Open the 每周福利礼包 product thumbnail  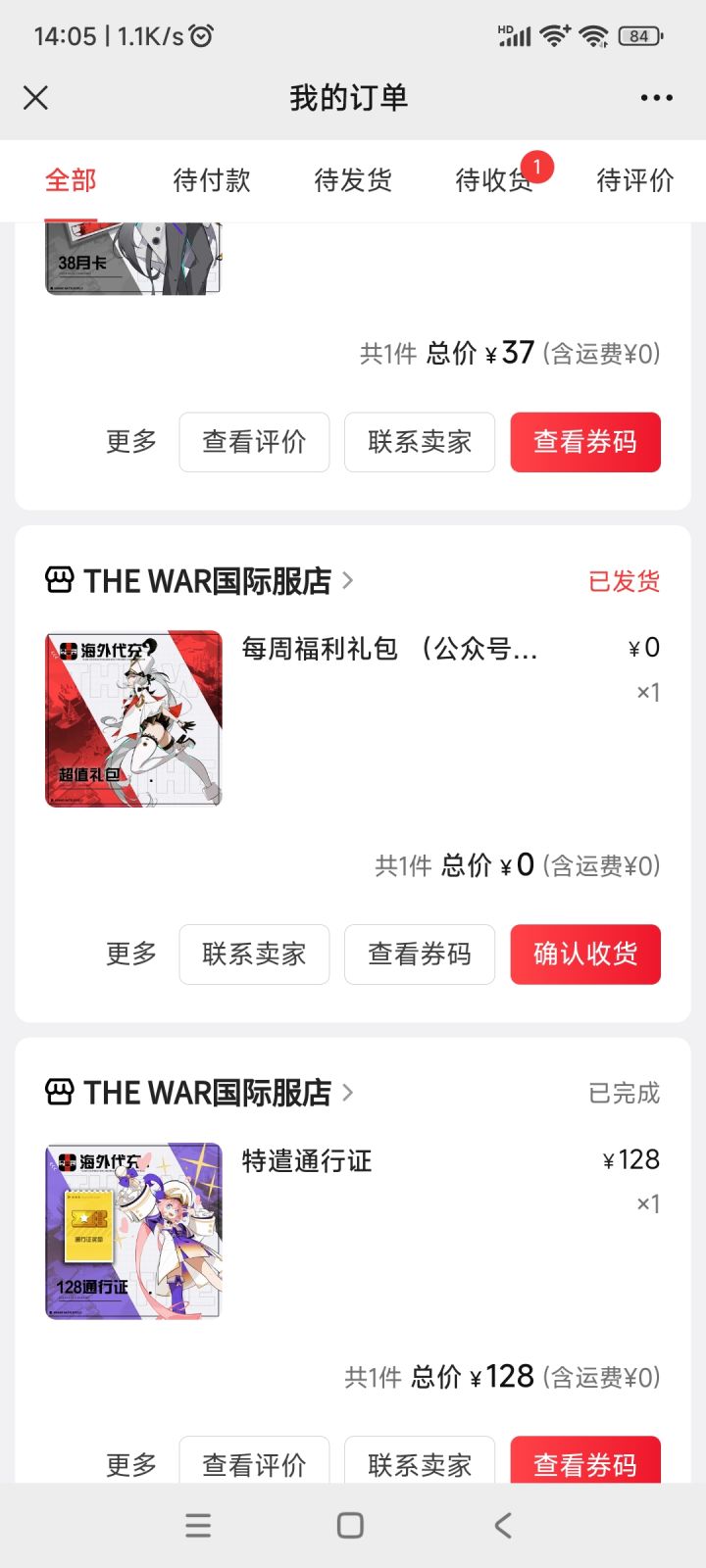[133, 719]
